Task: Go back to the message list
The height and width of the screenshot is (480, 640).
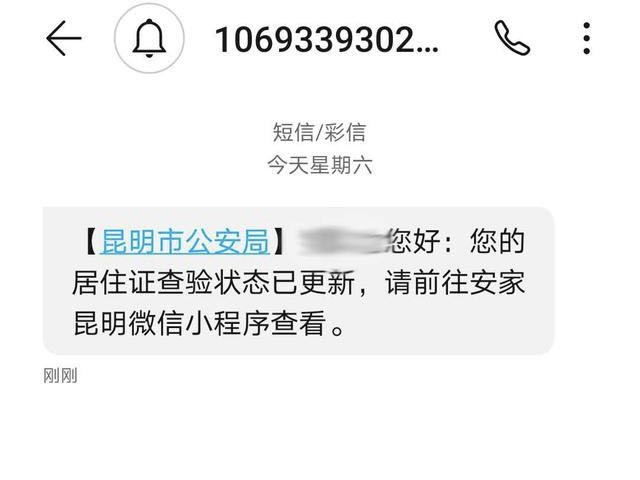Action: point(62,39)
